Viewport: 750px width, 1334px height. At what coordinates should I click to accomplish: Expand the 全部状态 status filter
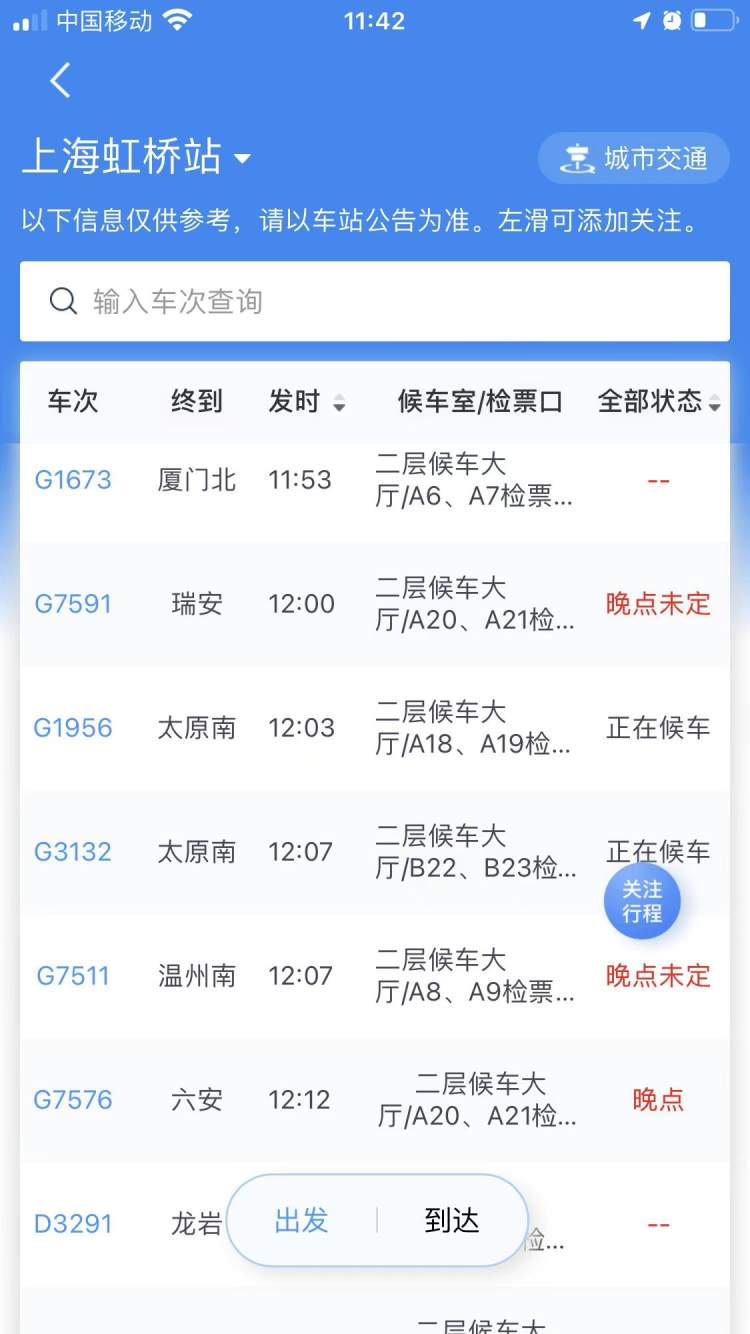[659, 402]
